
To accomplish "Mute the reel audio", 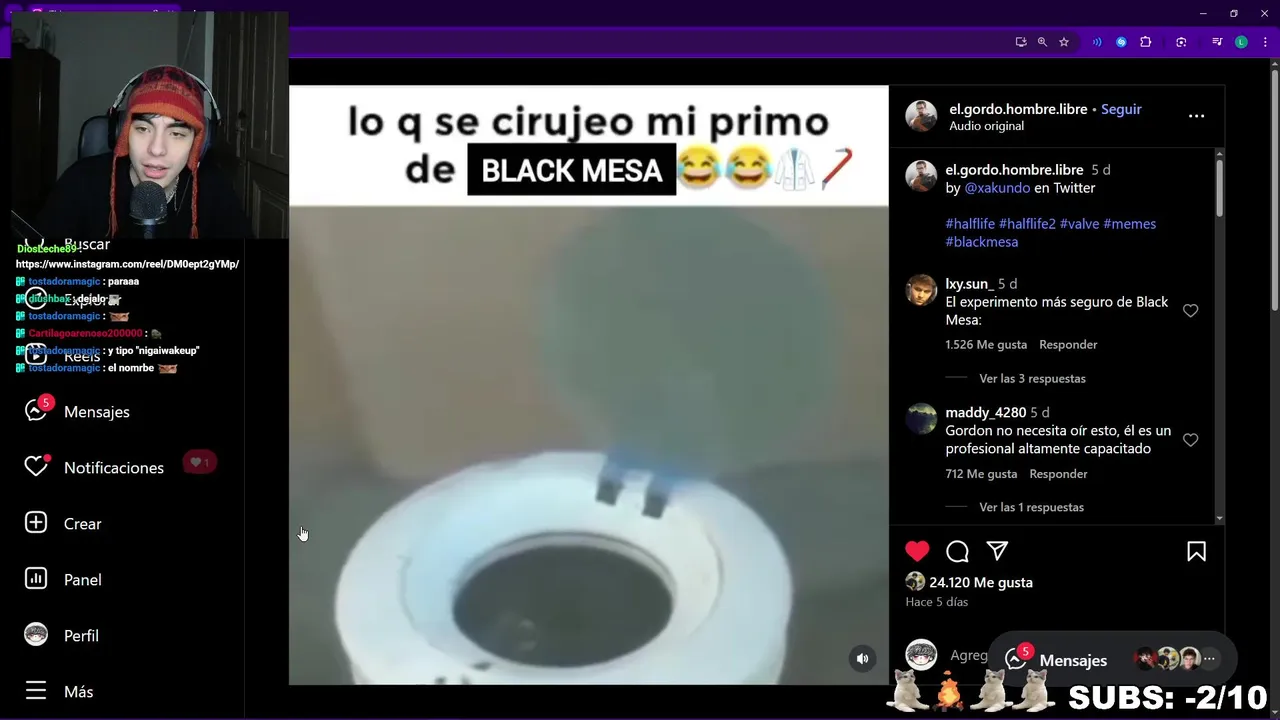I will 862,658.
